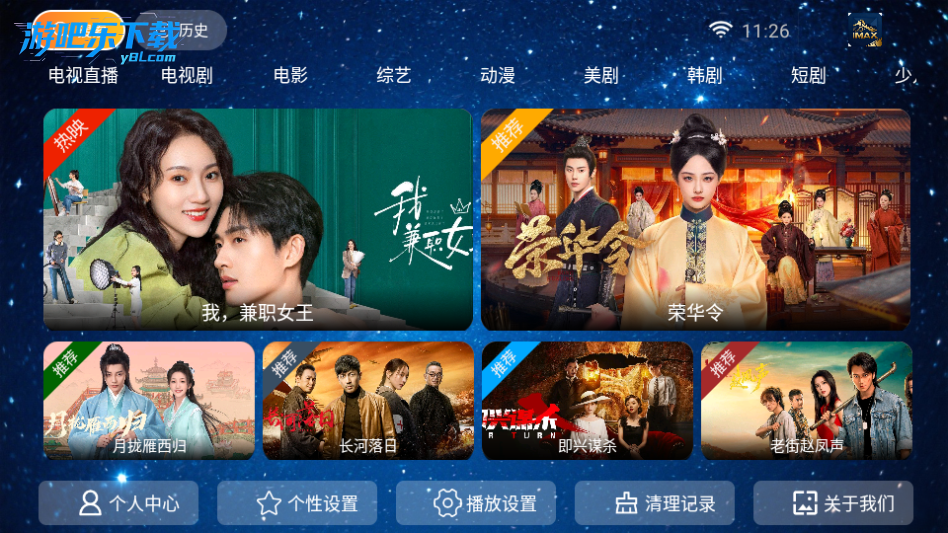Open the 荣华令 recommended banner

coord(695,219)
